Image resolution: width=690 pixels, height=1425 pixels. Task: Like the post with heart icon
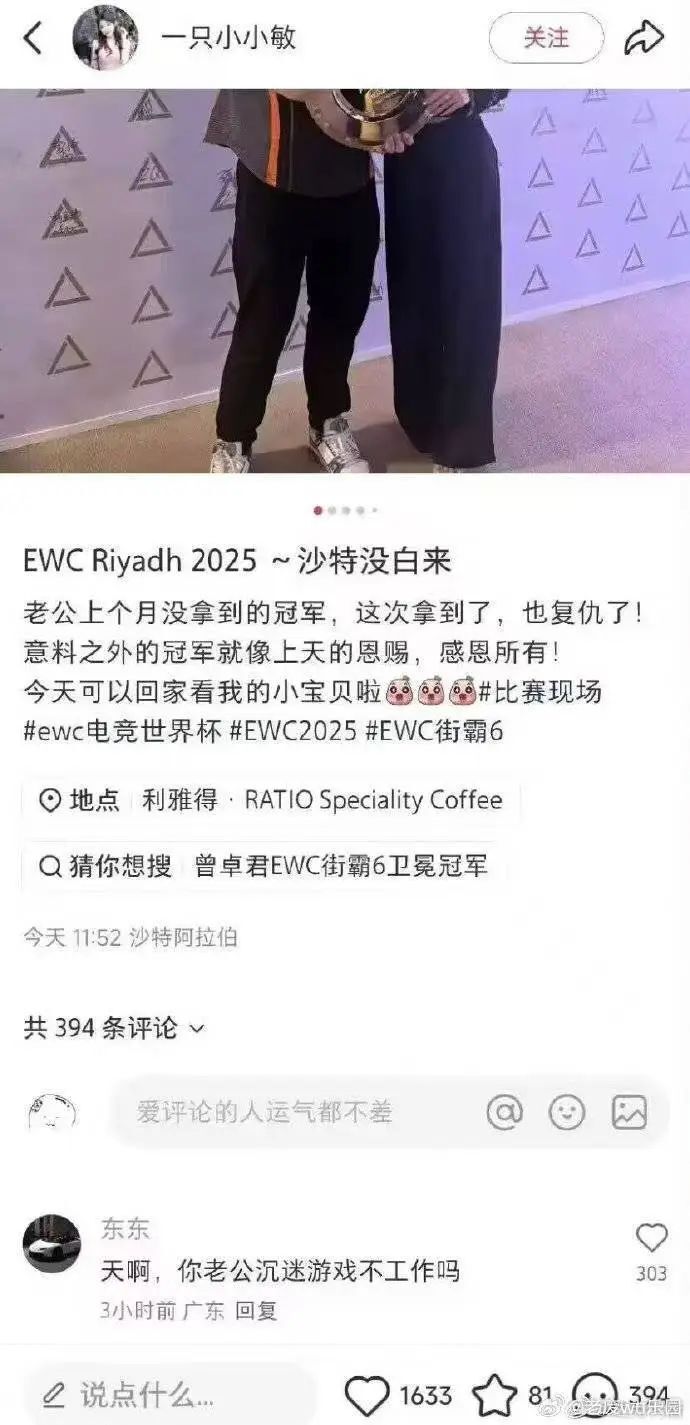(367, 1395)
